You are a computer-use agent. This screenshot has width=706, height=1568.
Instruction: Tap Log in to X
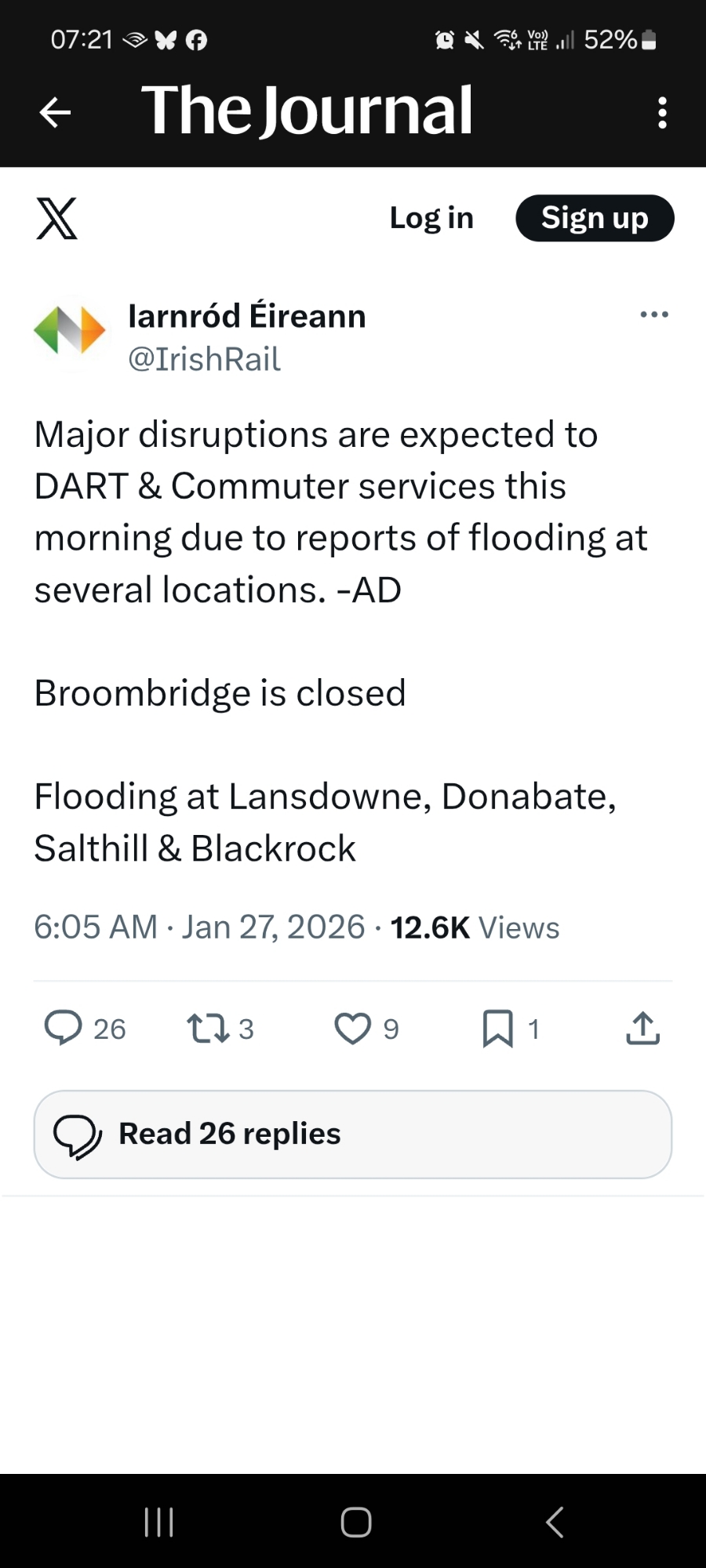431,218
